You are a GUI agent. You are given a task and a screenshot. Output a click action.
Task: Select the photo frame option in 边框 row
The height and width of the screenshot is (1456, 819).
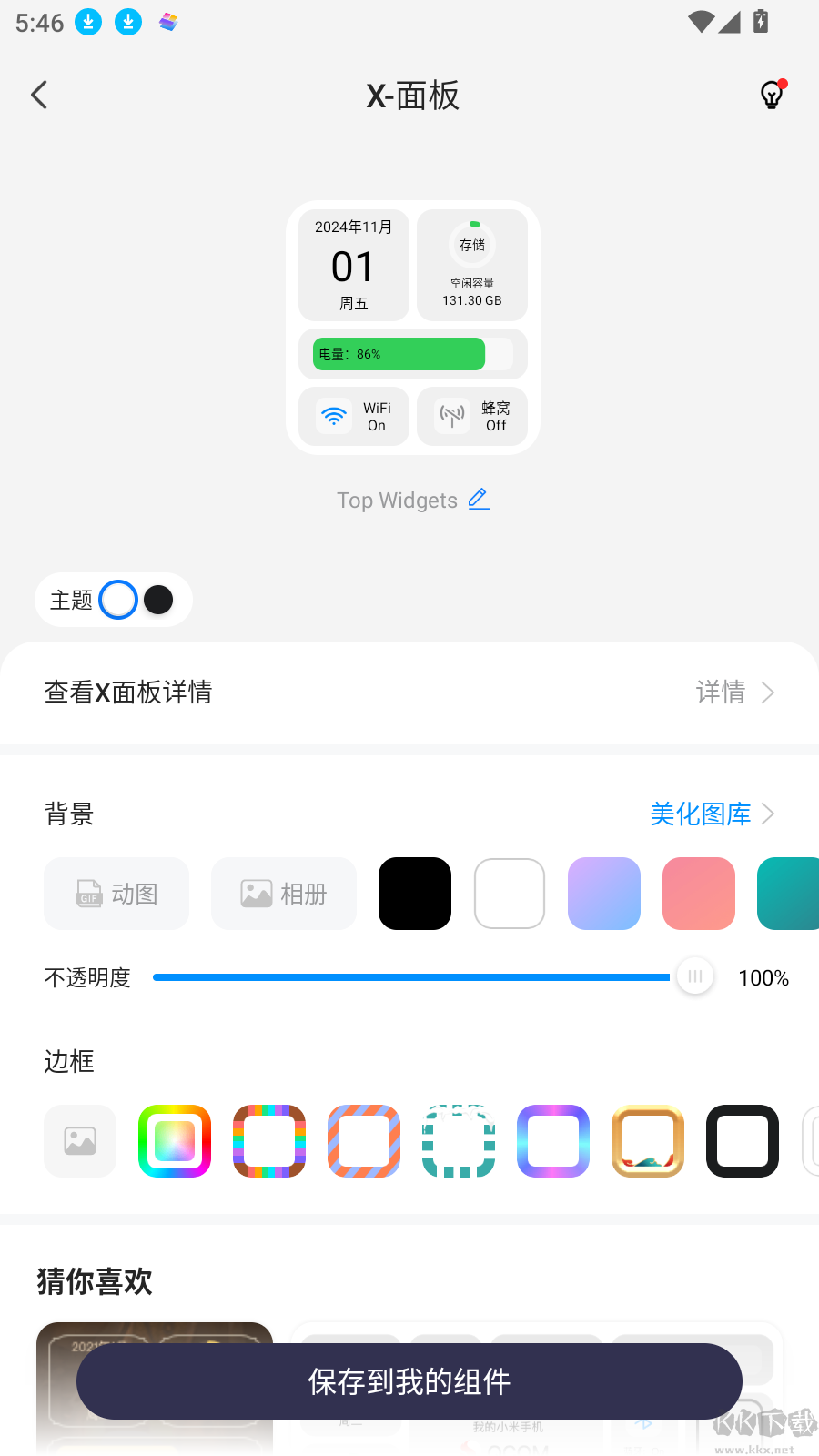[x=79, y=1140]
